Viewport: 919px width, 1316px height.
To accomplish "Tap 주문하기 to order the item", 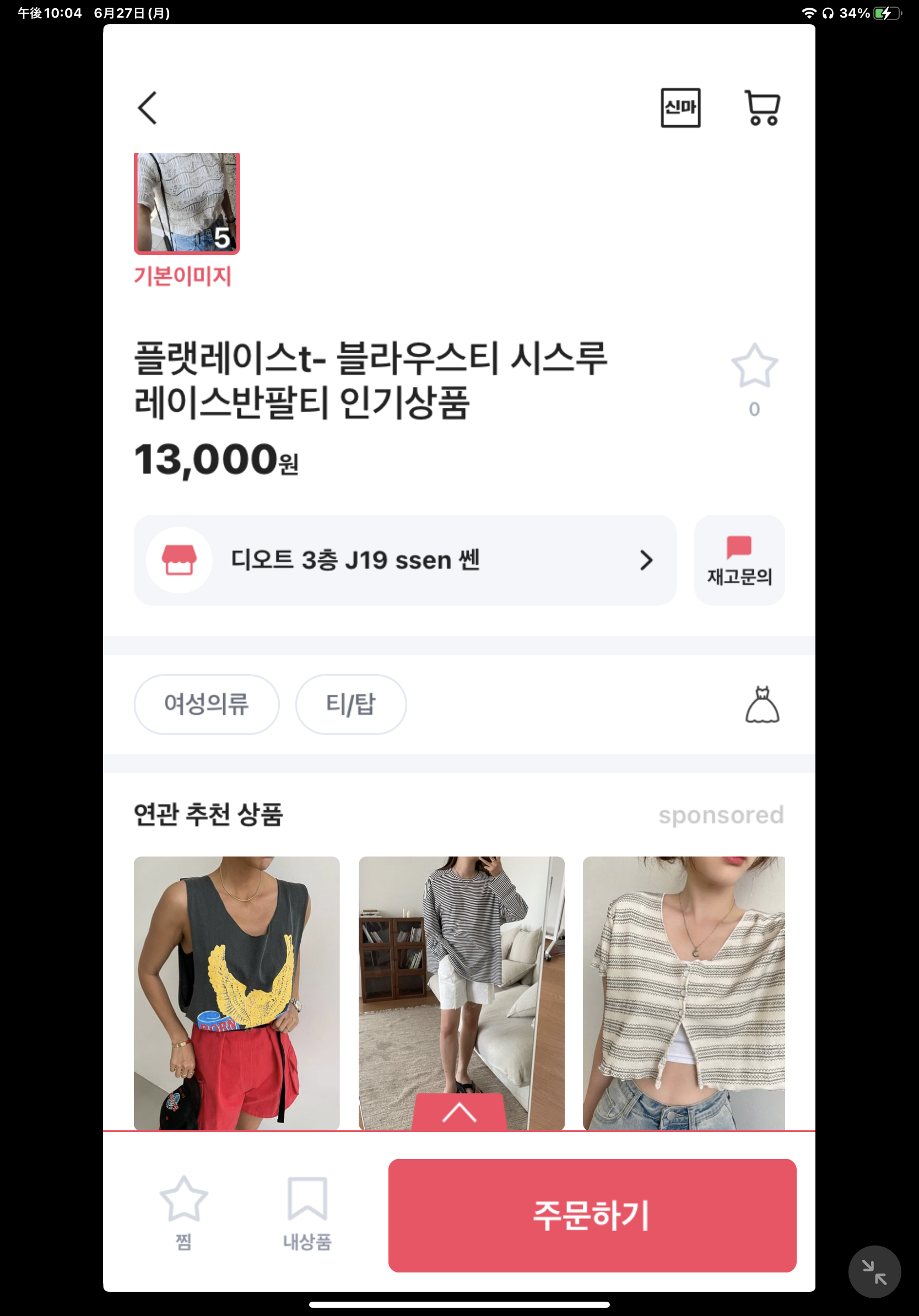I will pyautogui.click(x=592, y=1215).
